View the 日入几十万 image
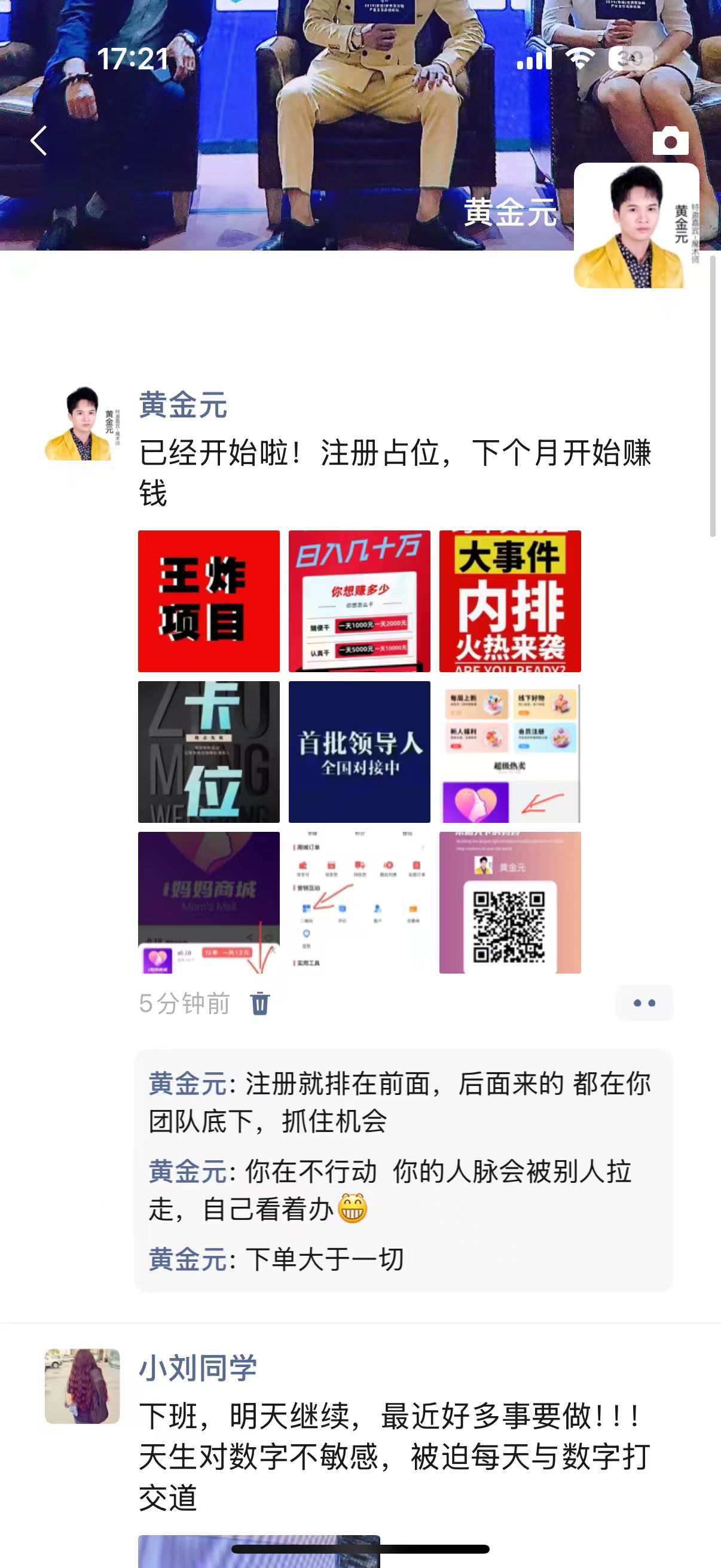Viewport: 721px width, 1568px height. pos(359,601)
